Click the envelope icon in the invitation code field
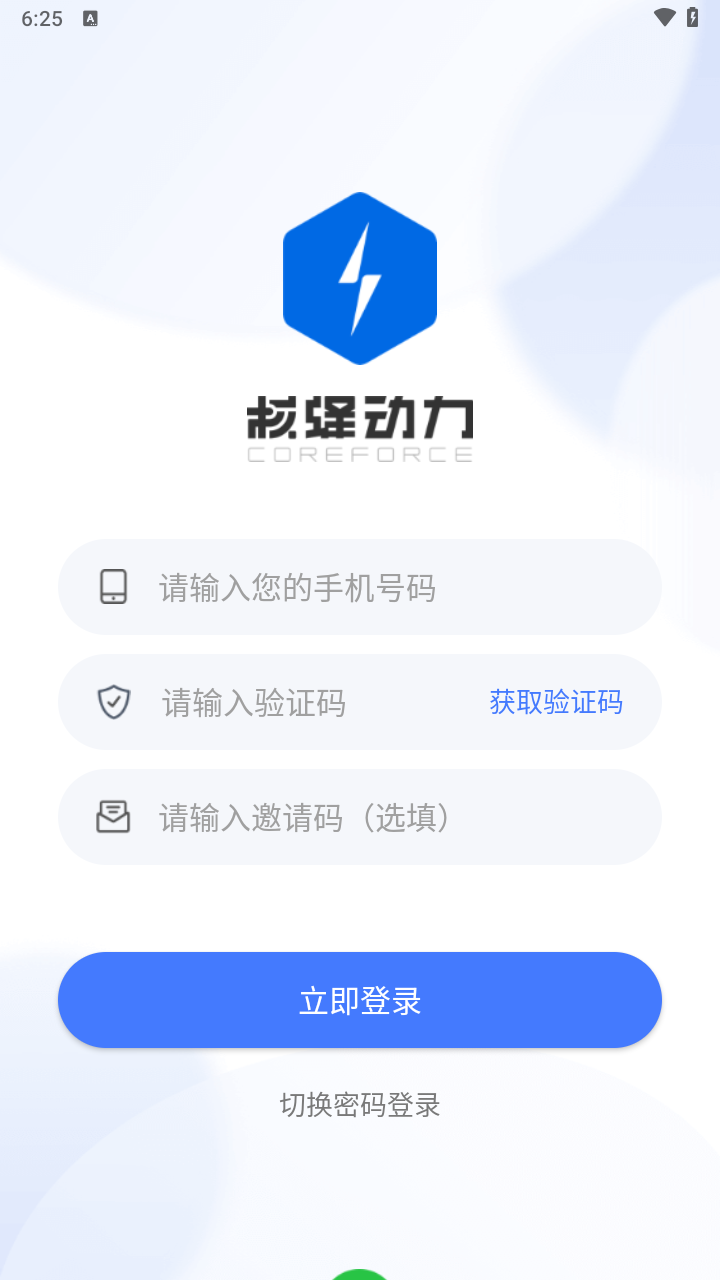720x1280 pixels. coord(115,817)
